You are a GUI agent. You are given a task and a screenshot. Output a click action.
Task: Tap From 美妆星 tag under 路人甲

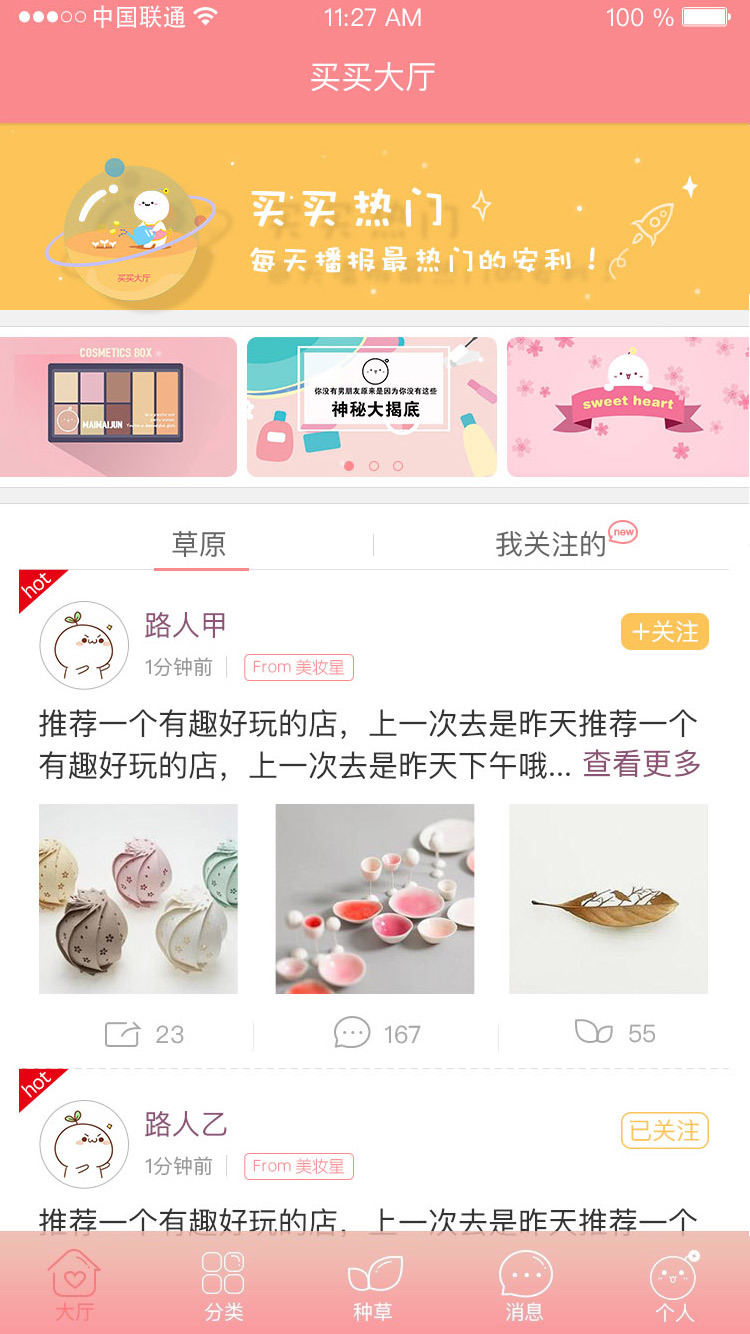[298, 667]
